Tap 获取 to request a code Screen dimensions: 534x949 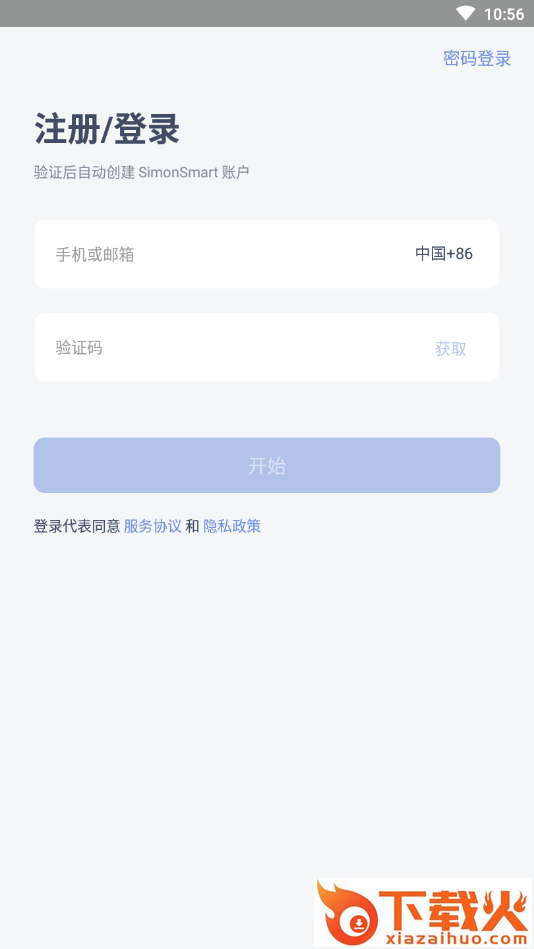pos(451,349)
